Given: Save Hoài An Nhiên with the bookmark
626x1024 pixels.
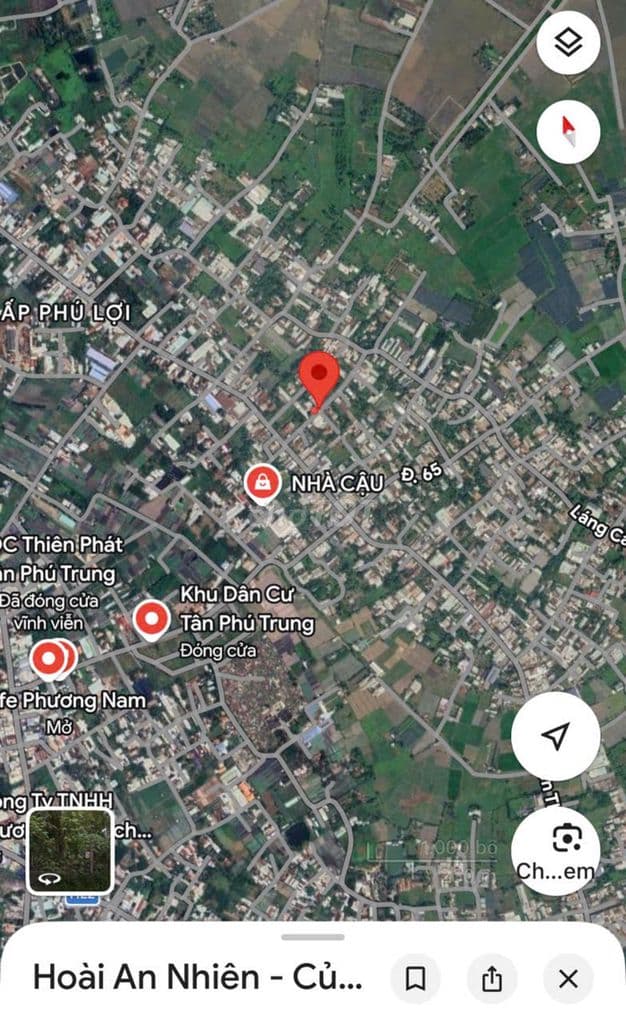Looking at the screenshot, I should 414,978.
